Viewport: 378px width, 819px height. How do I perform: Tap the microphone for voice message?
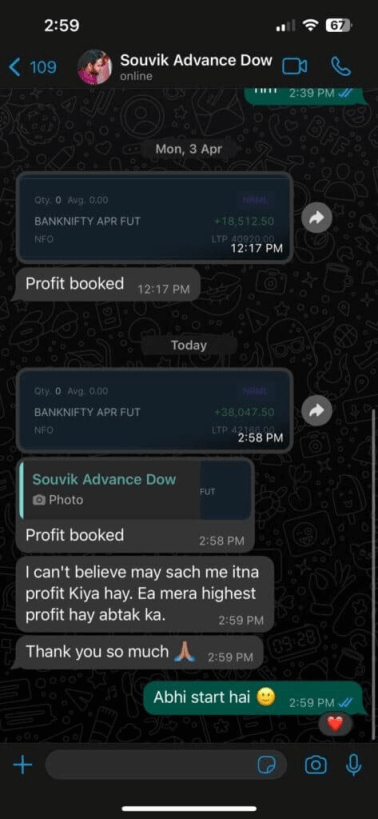click(353, 766)
